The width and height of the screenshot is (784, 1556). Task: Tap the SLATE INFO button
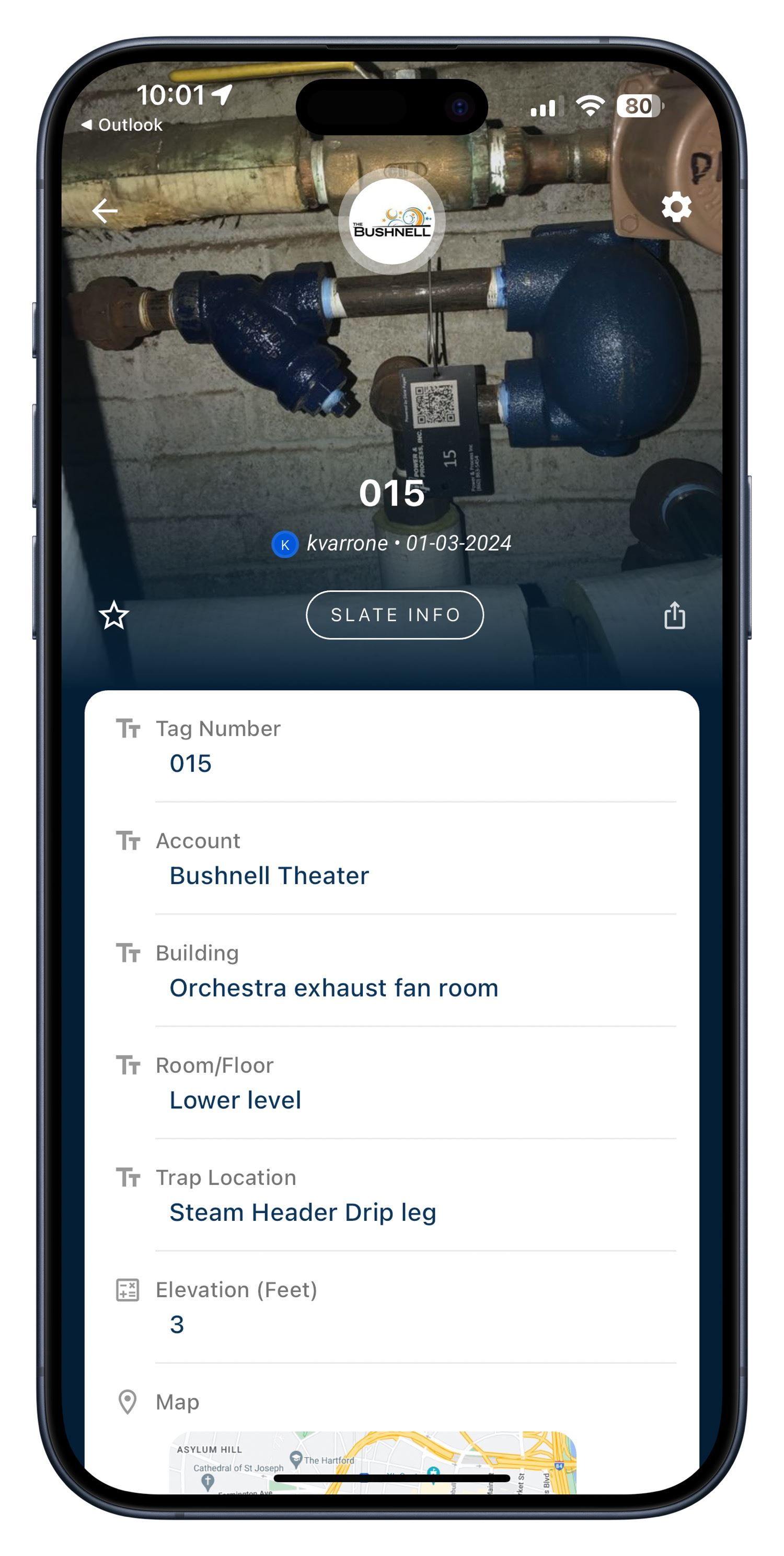(395, 614)
